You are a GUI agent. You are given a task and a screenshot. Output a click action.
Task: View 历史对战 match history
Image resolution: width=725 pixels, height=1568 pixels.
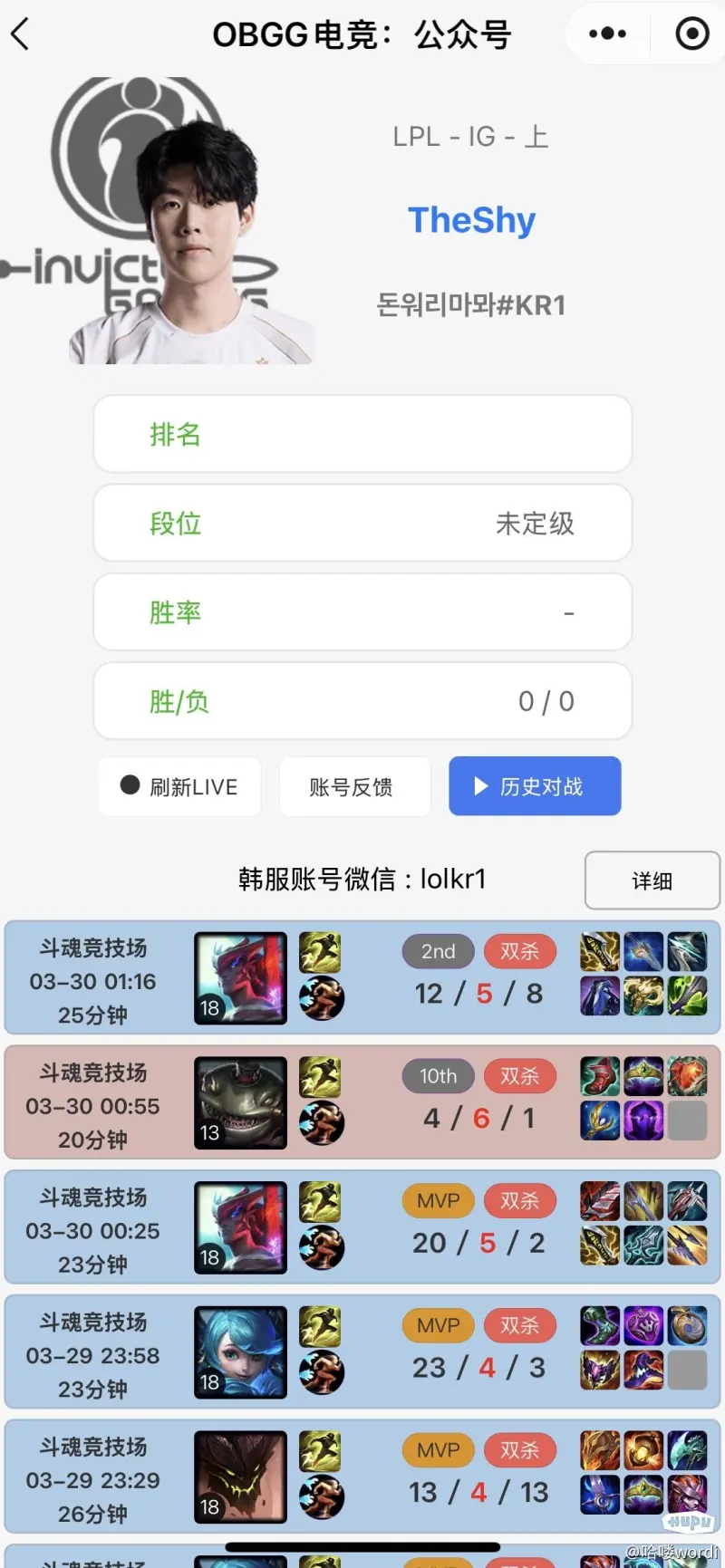coord(535,786)
